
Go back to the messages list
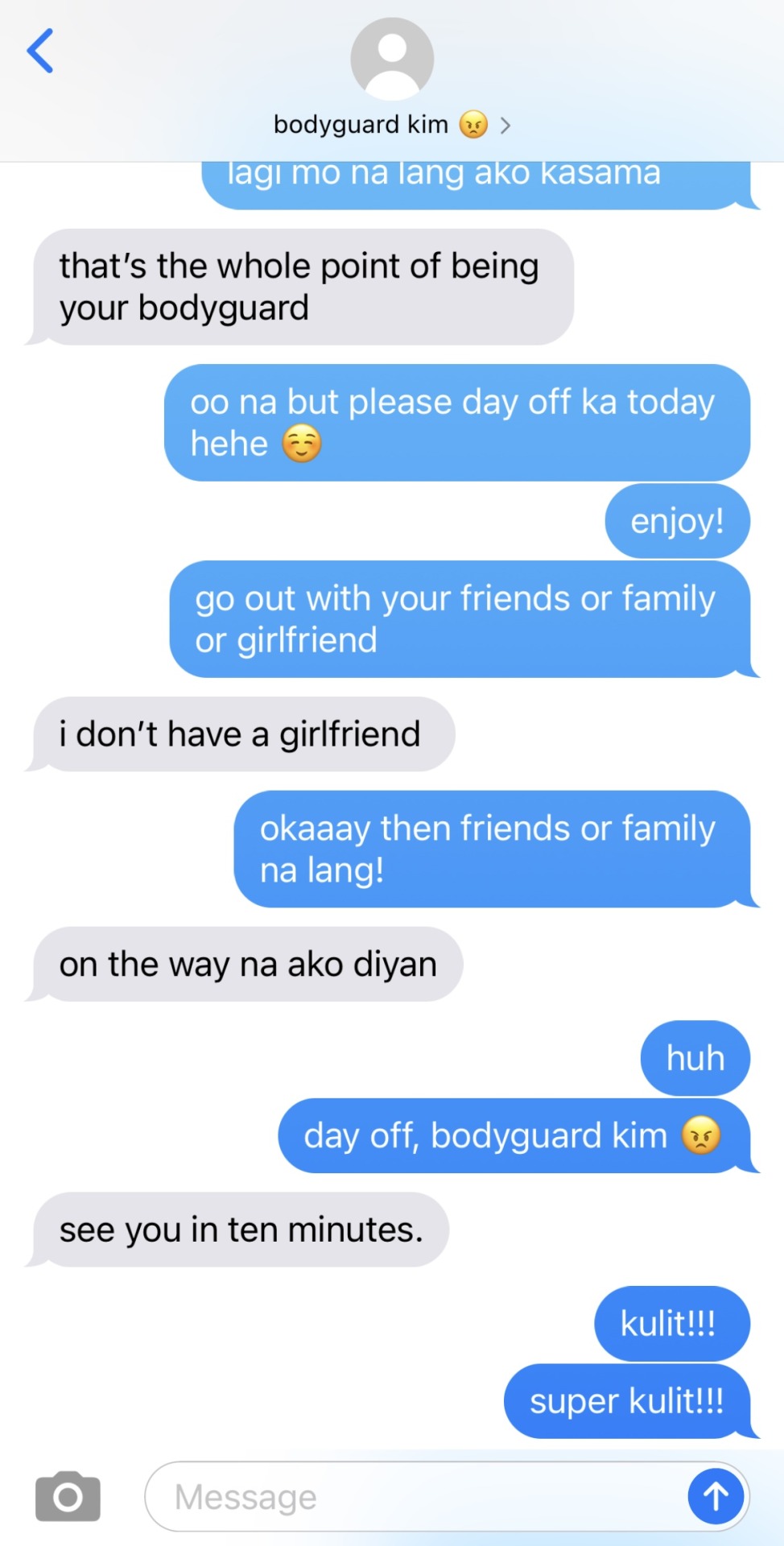coord(40,51)
